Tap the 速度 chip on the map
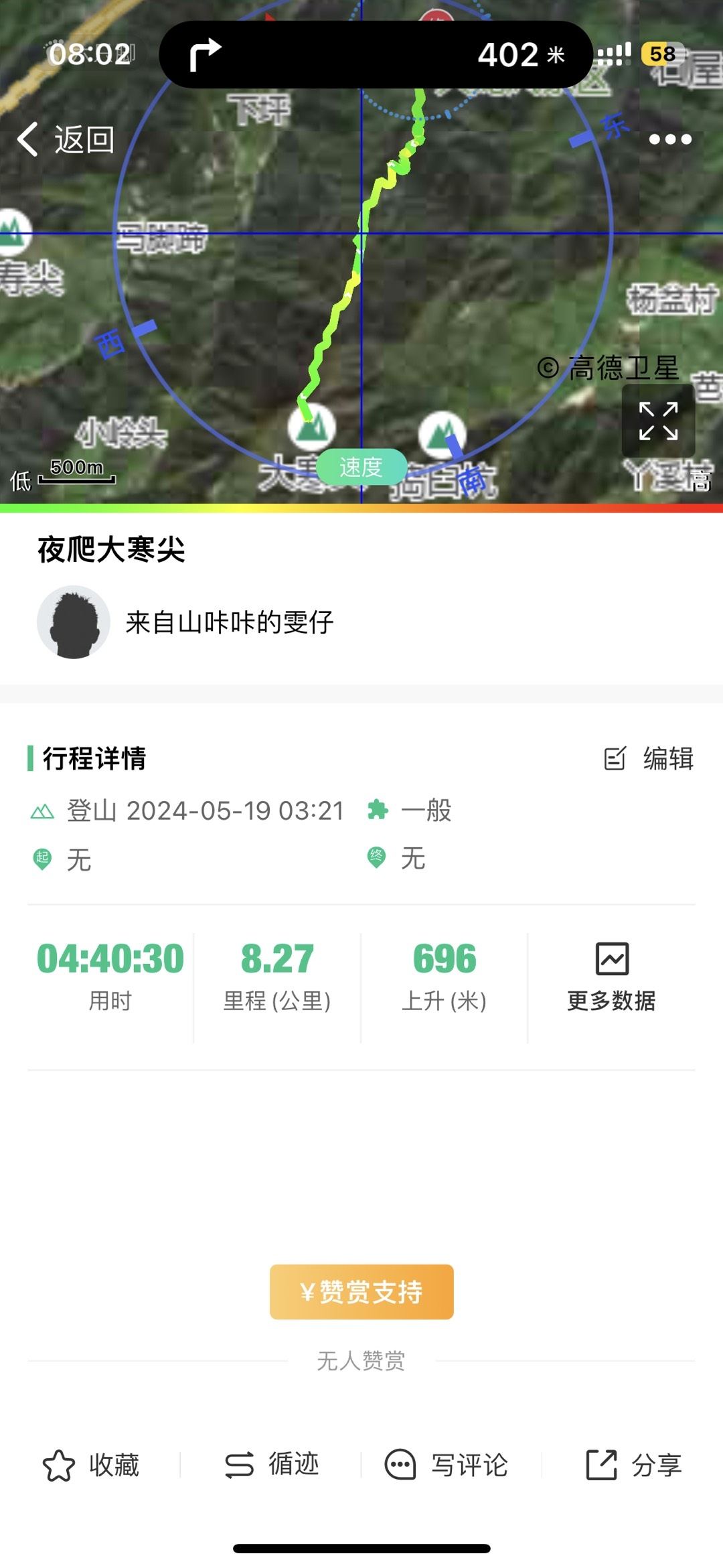Image resolution: width=723 pixels, height=1568 pixels. point(361,467)
